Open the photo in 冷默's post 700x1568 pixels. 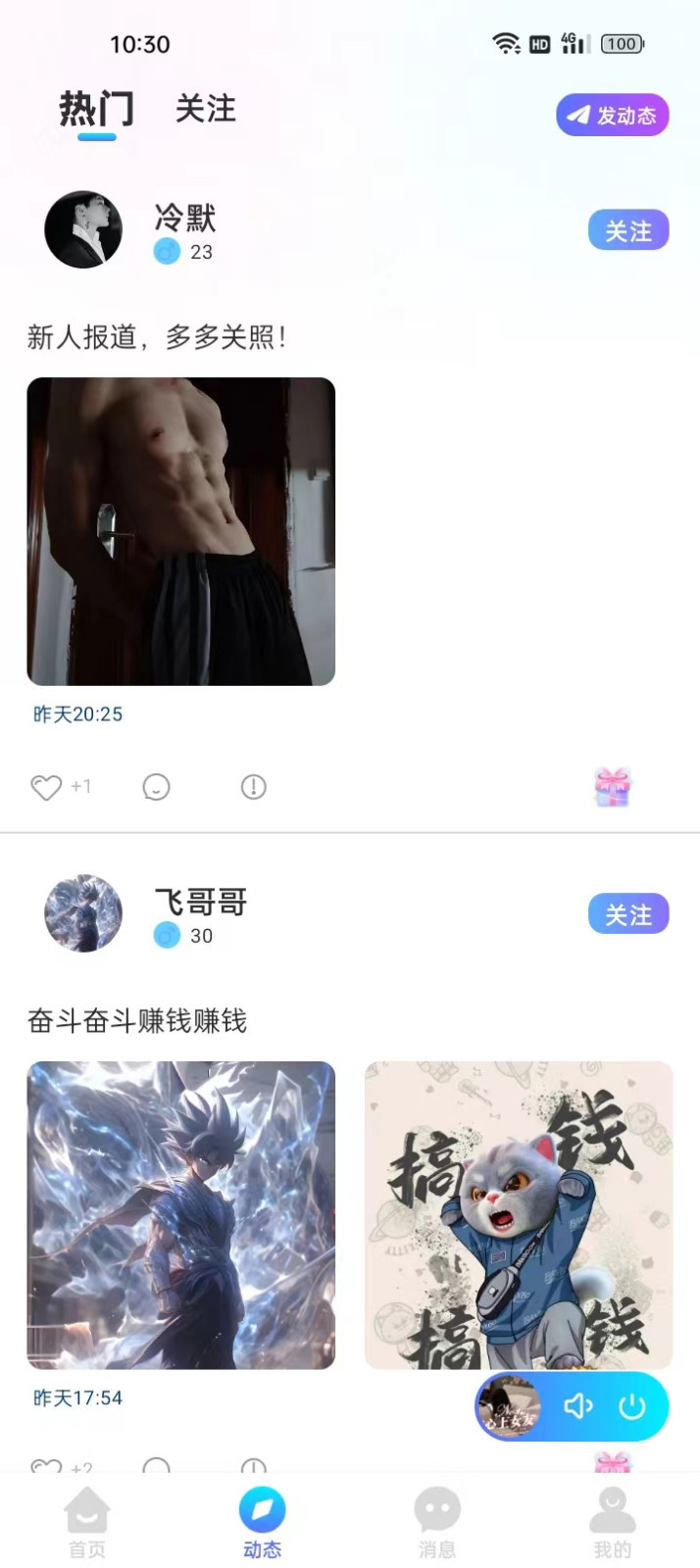point(181,531)
